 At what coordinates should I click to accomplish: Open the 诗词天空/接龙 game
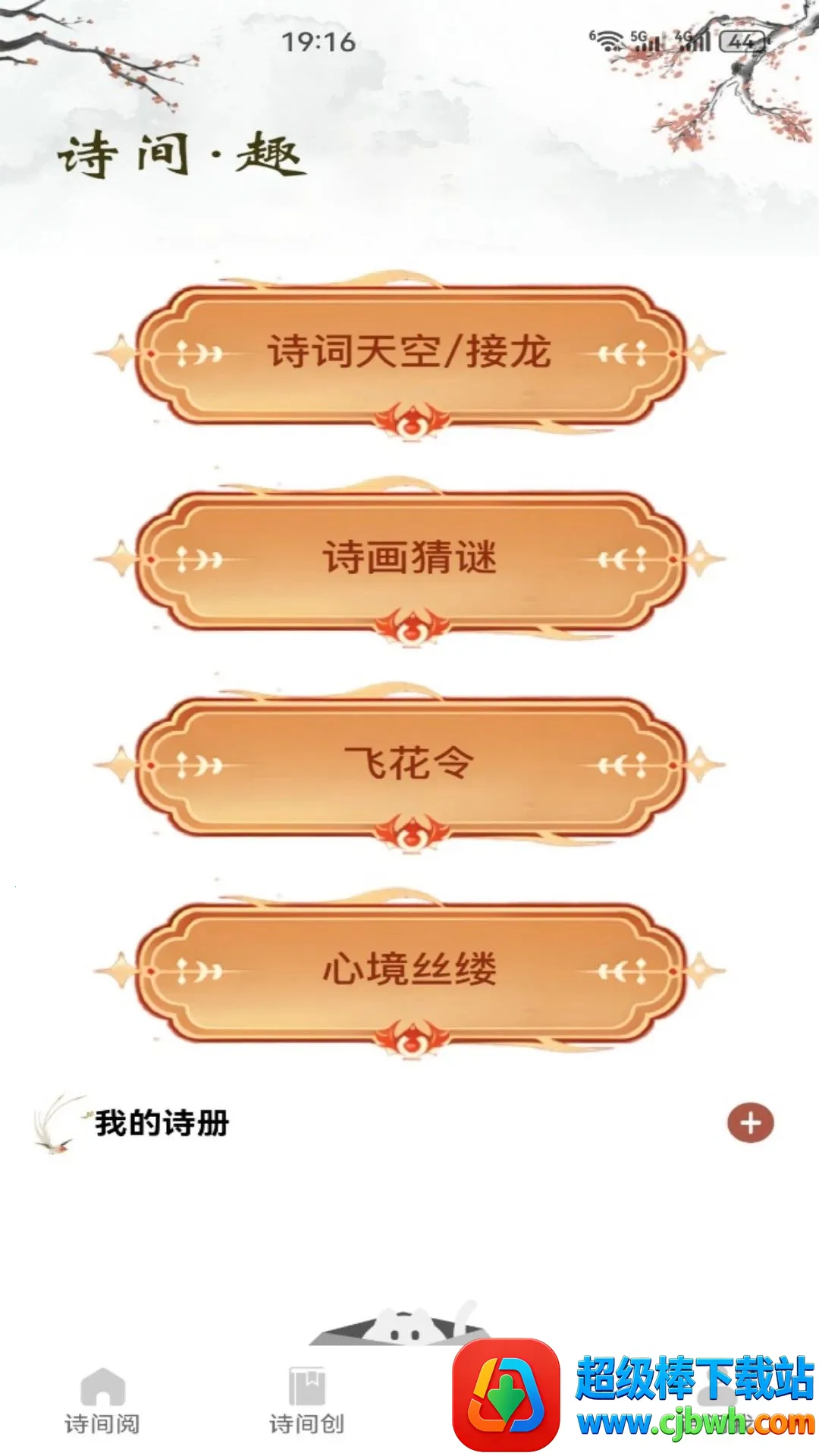[409, 353]
